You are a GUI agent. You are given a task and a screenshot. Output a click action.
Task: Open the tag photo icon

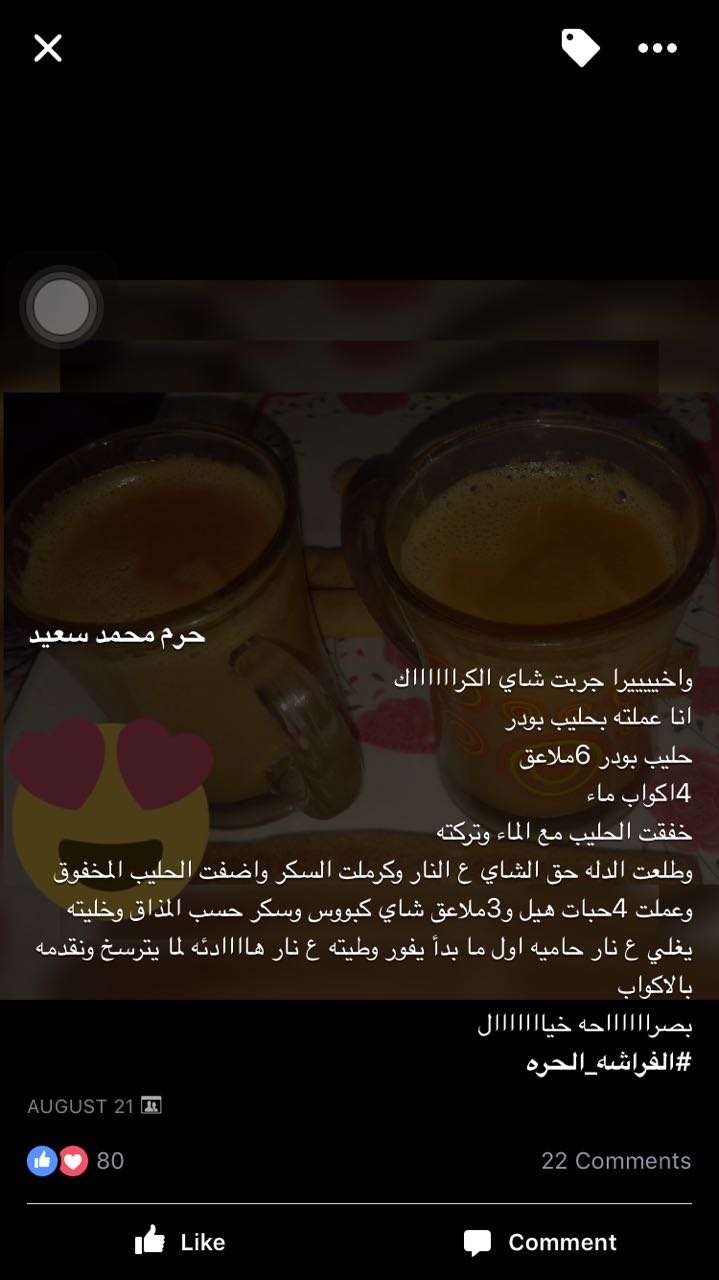point(580,48)
